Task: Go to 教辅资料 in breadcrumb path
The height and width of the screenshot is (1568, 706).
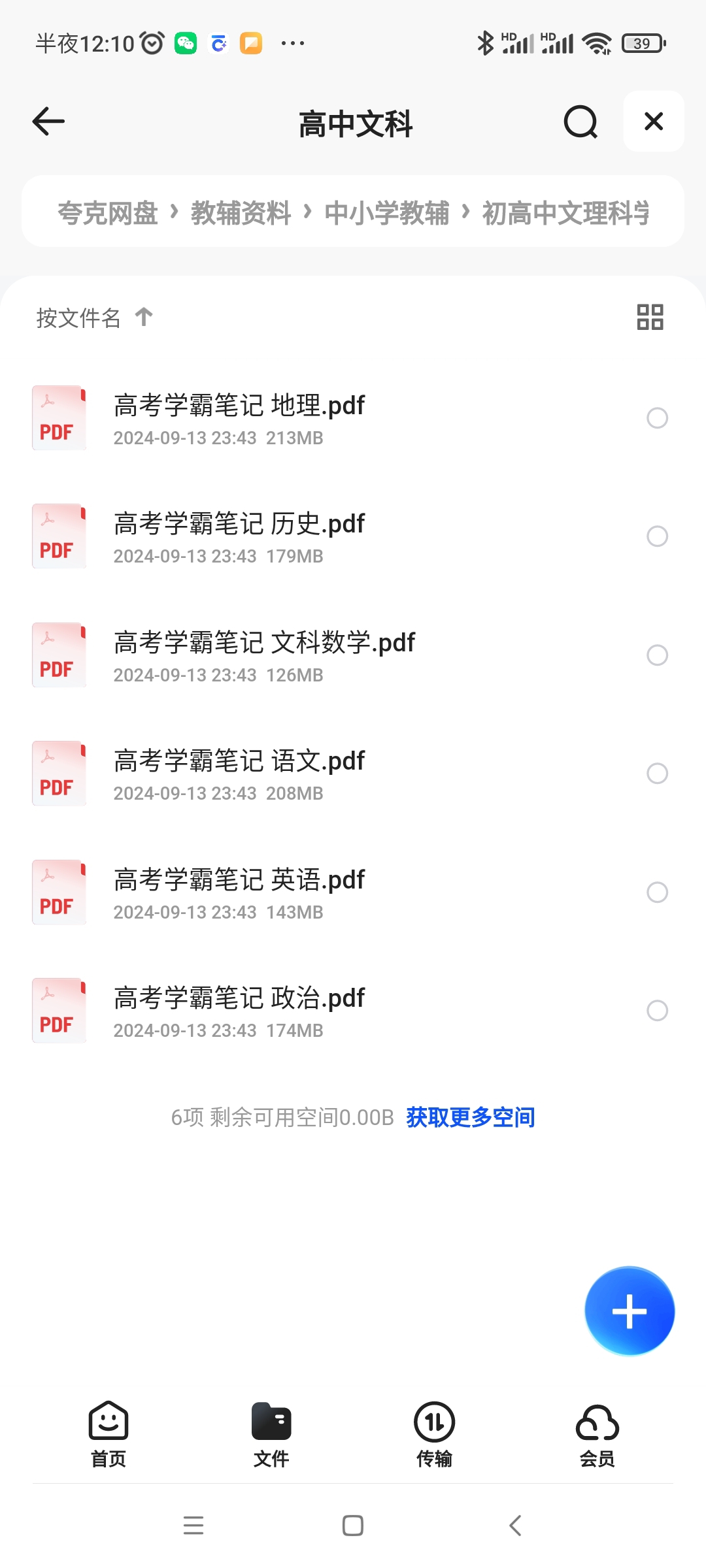Action: click(x=241, y=213)
